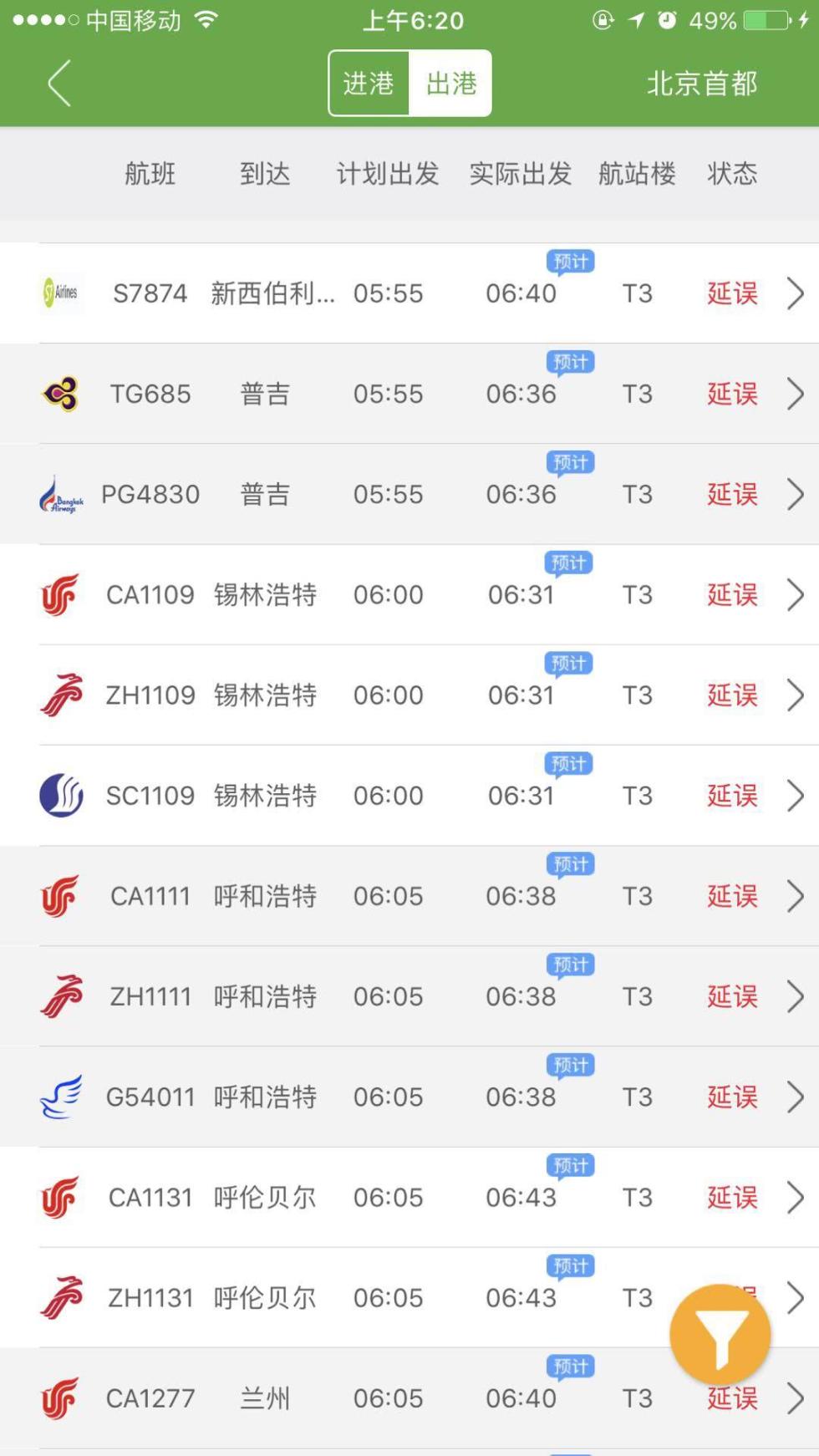Open the ZH1109 flight row
The height and width of the screenshot is (1456, 819).
point(409,695)
